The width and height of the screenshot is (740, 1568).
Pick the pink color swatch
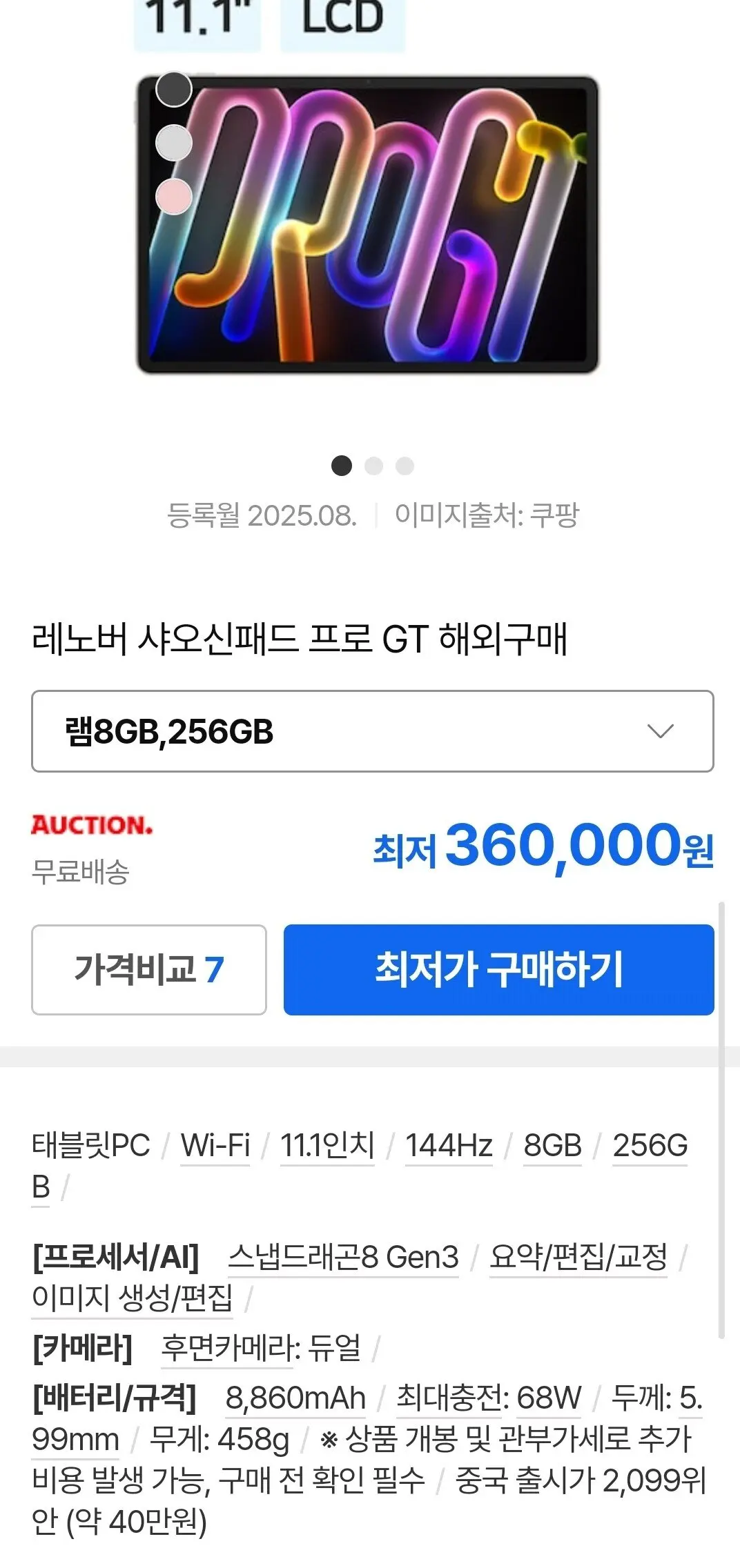pyautogui.click(x=173, y=197)
